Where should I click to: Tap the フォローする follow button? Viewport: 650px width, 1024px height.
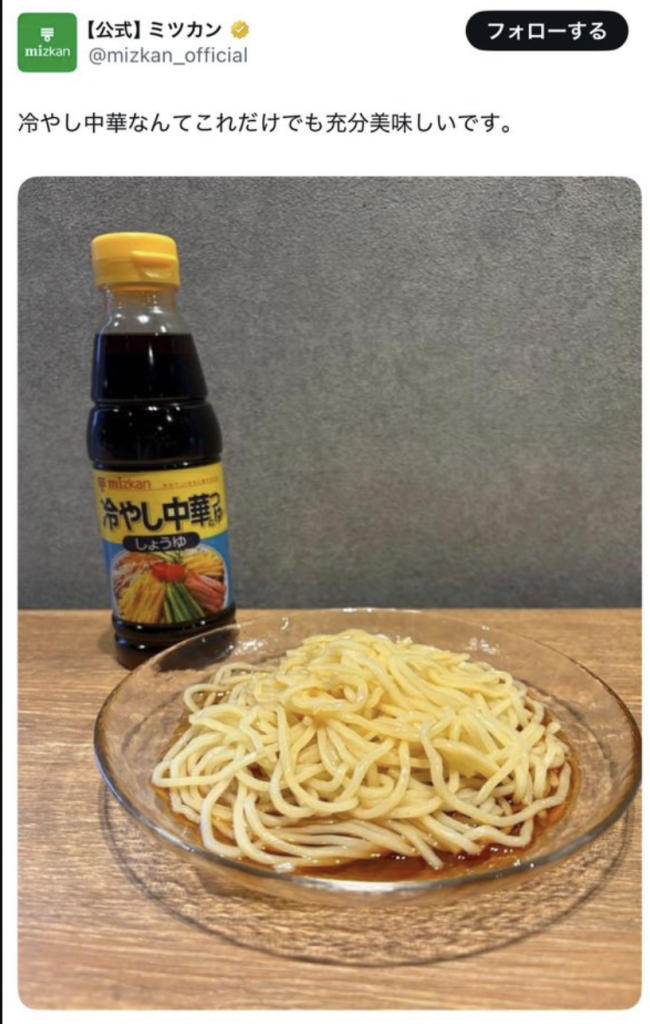[x=546, y=31]
